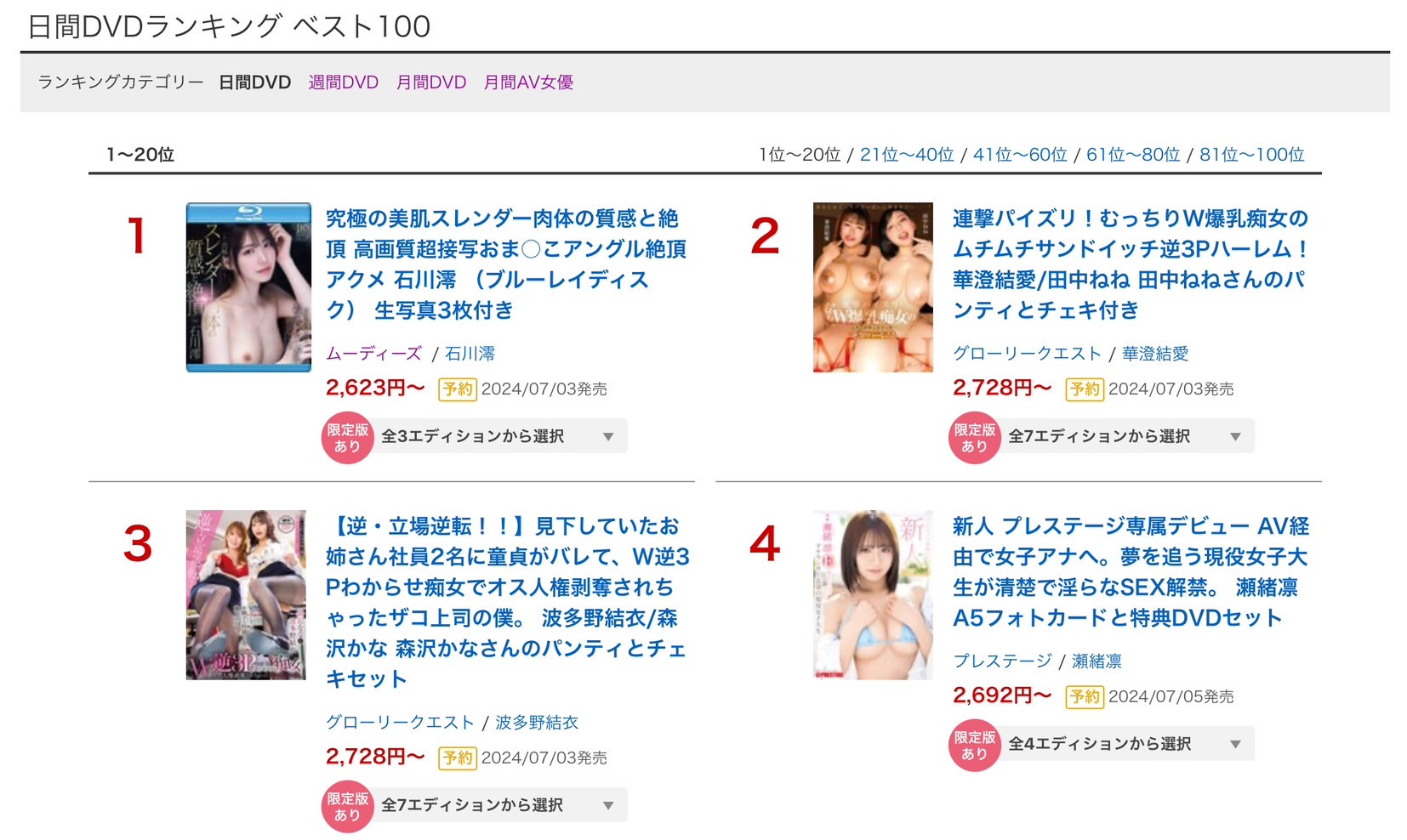This screenshot has height=840, width=1407.
Task: Expand the 全3エディションから選択 dropdown
Action: 498,436
